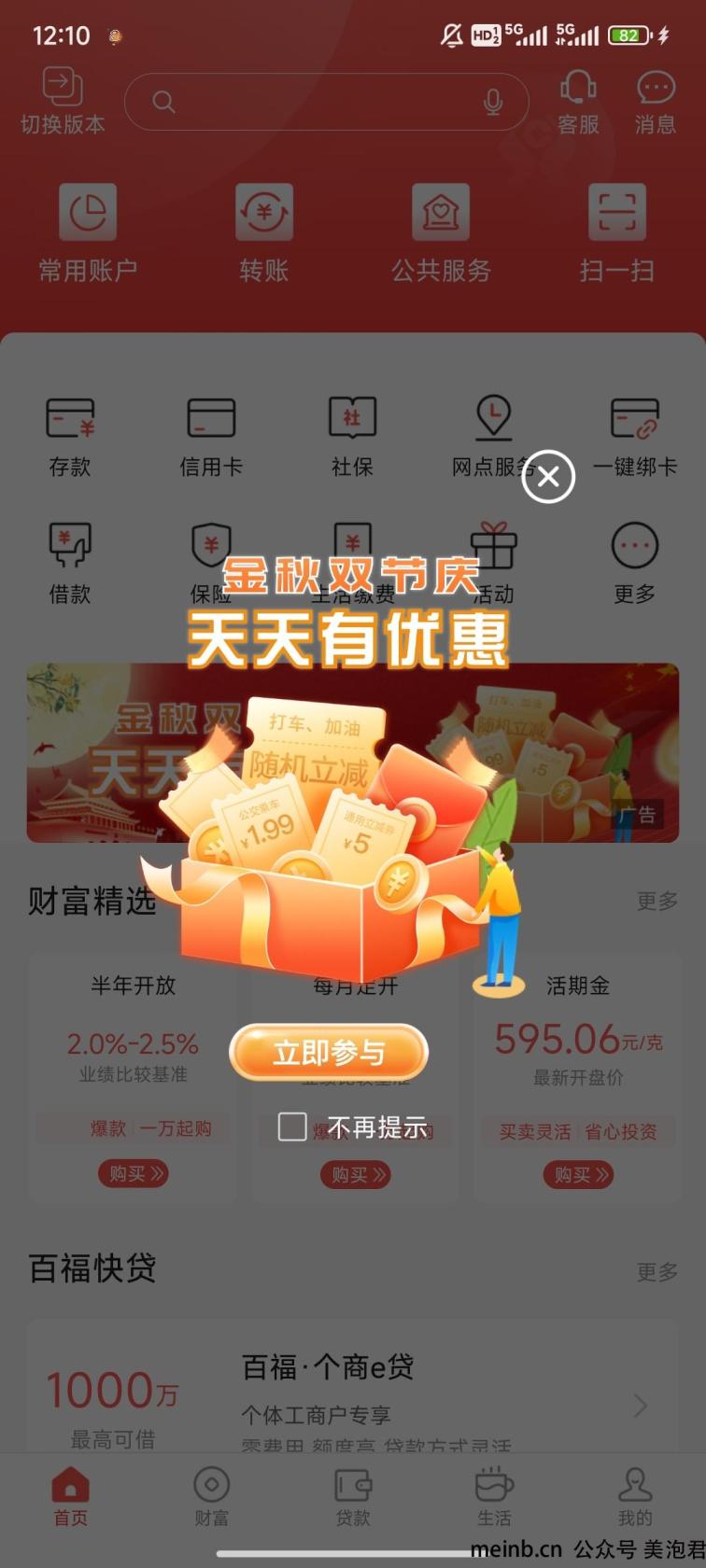706x1568 pixels.
Task: Tap the voice search microphone
Action: pyautogui.click(x=493, y=102)
